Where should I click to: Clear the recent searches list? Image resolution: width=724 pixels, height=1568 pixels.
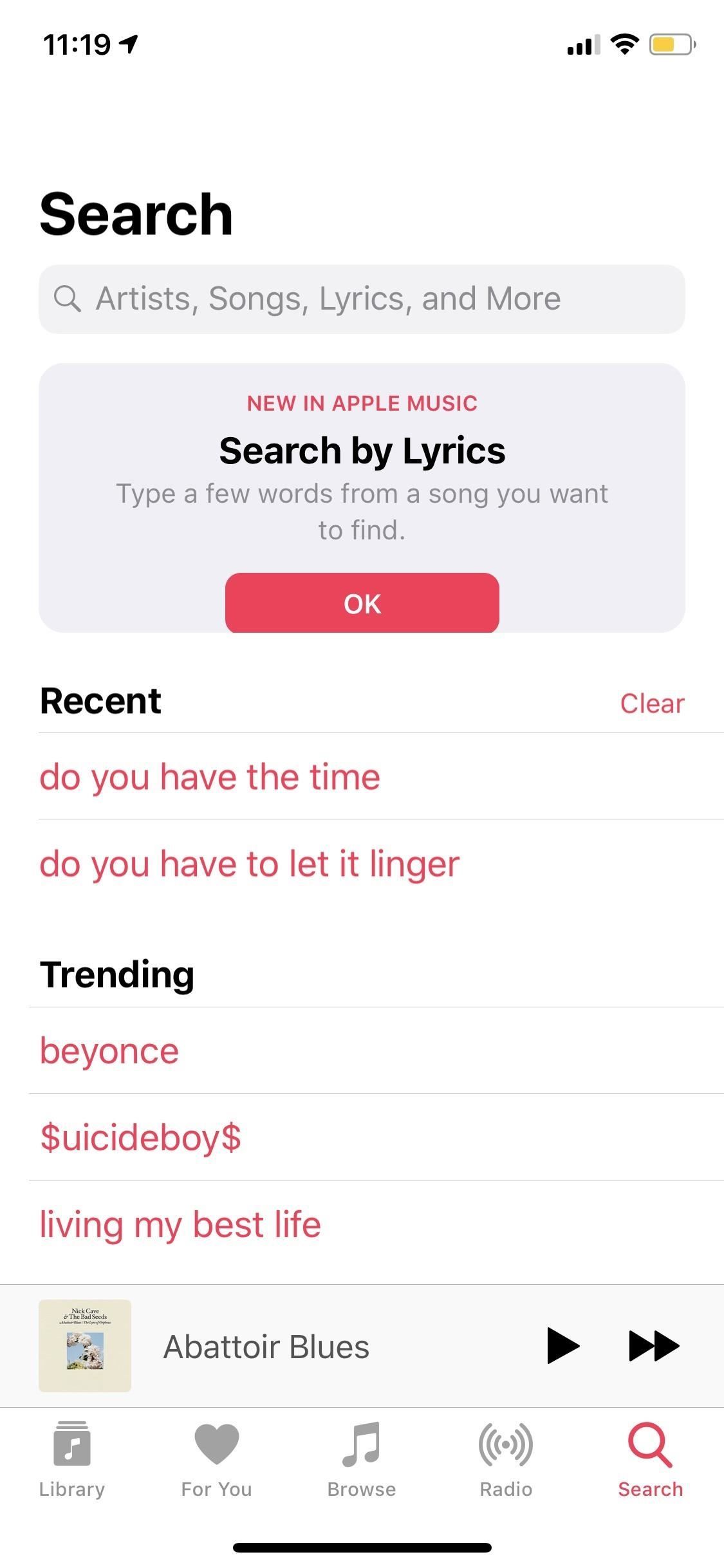coord(652,704)
